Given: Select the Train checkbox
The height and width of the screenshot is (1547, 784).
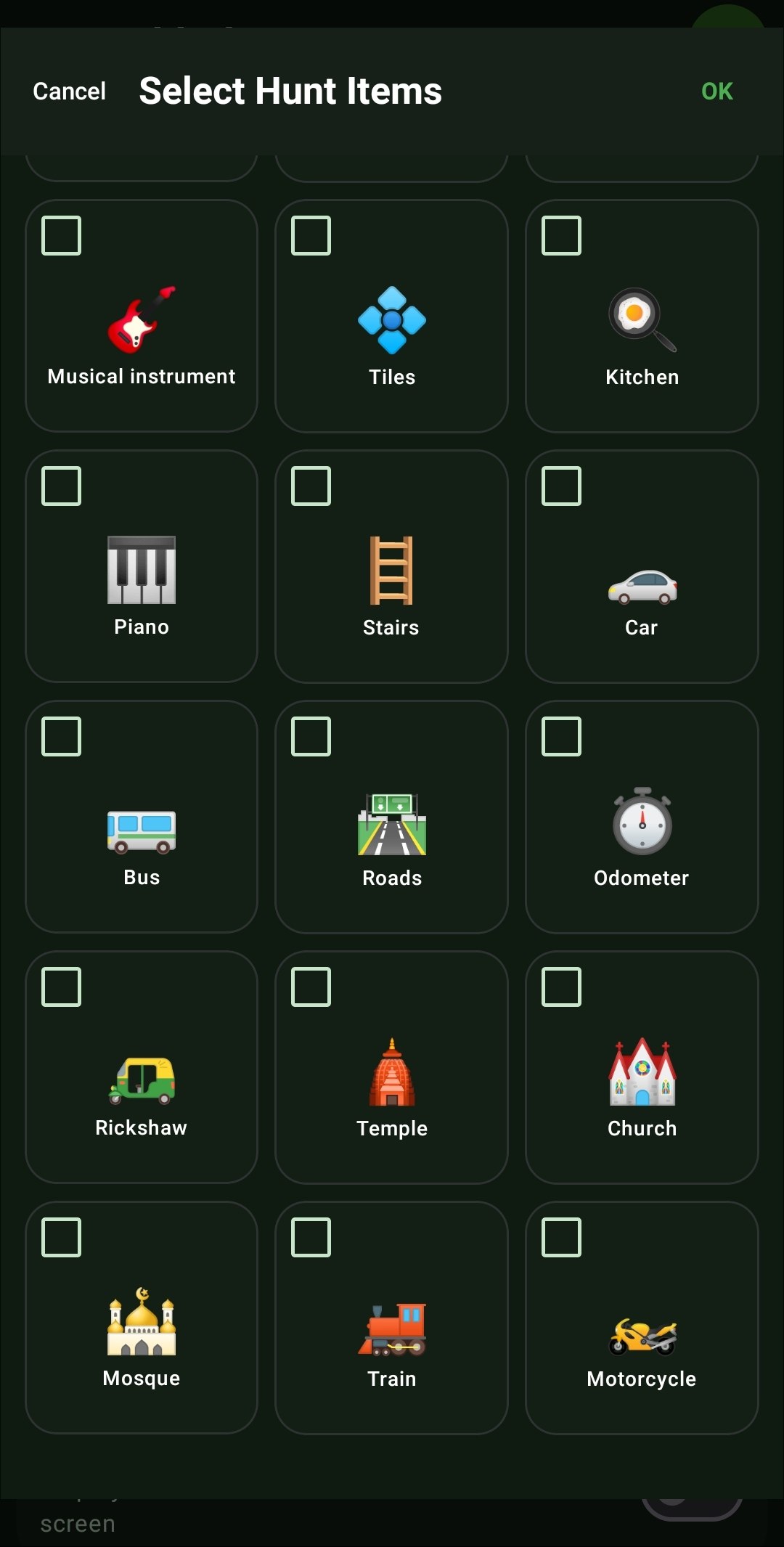Looking at the screenshot, I should (311, 1238).
